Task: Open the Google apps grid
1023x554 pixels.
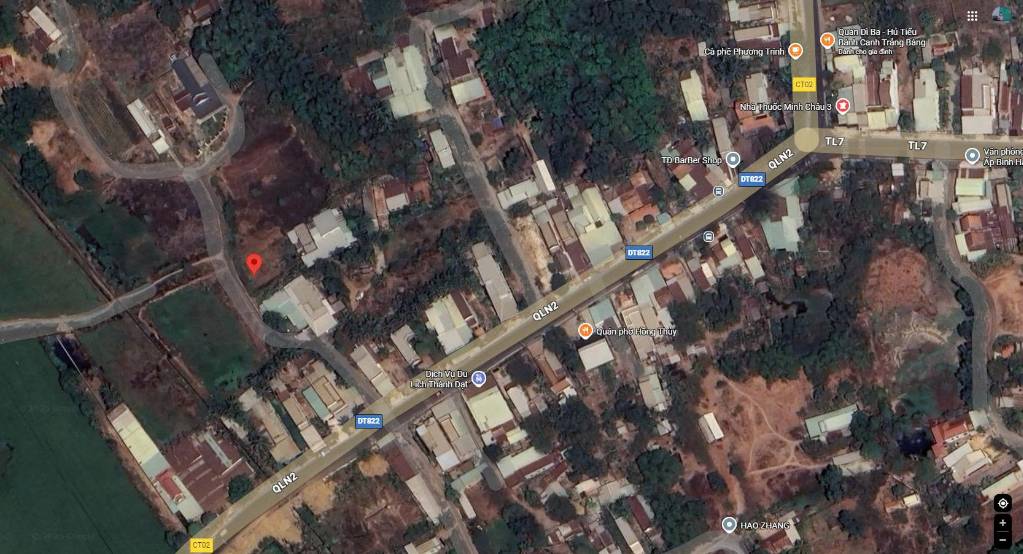Action: (972, 15)
